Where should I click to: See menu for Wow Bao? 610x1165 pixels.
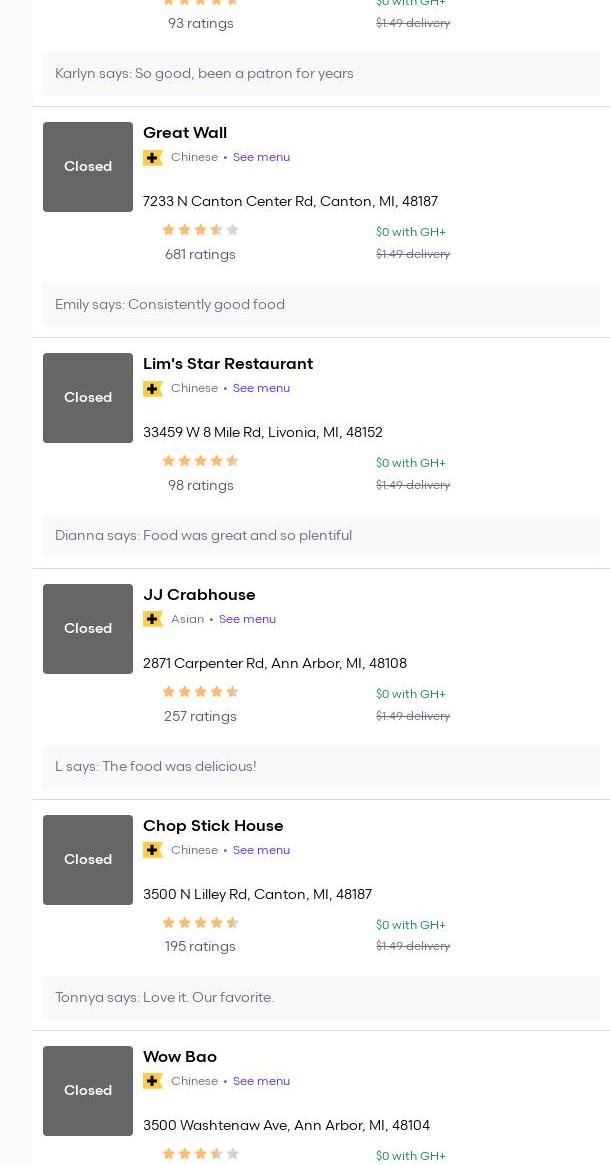click(261, 1081)
